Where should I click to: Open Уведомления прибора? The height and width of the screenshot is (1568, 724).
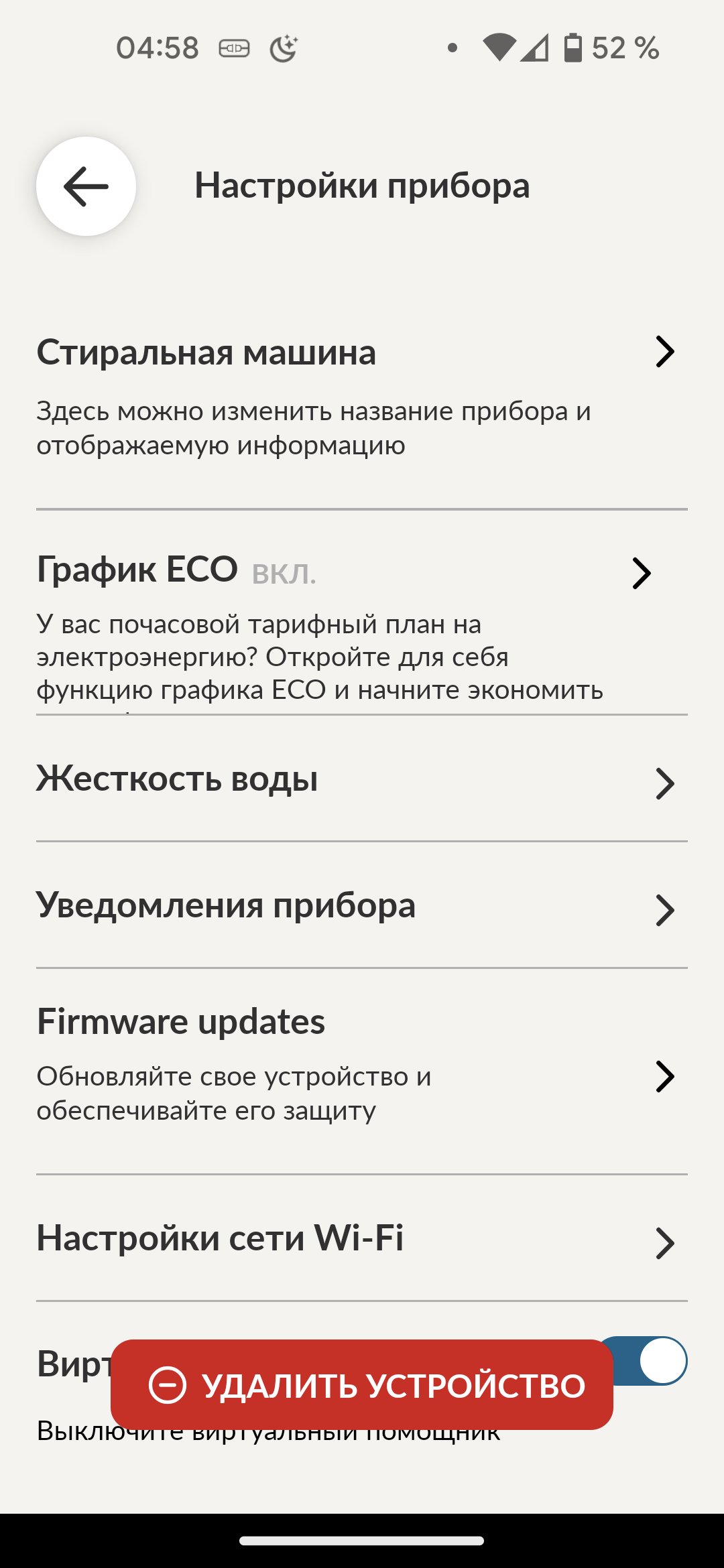pos(362,907)
